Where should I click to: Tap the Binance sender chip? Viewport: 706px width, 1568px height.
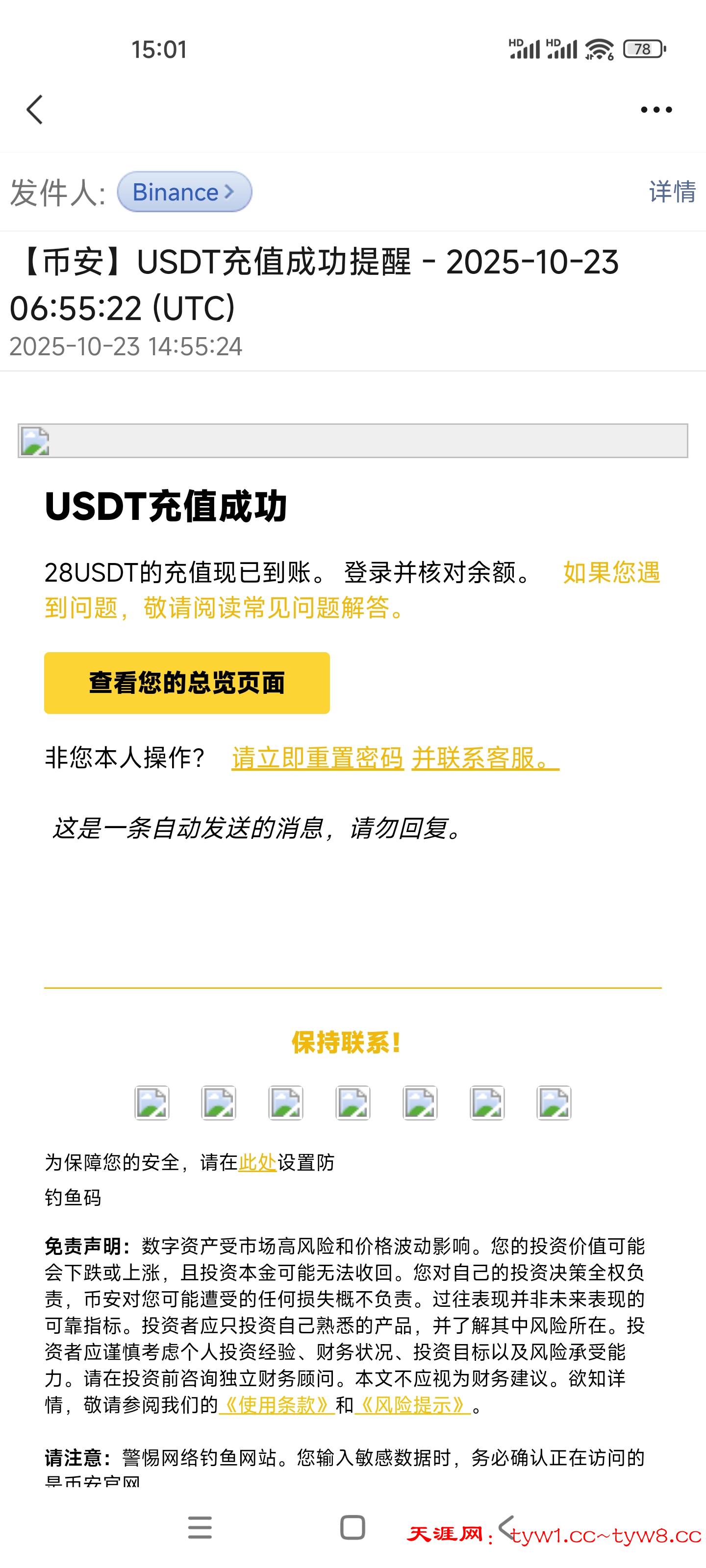(184, 193)
